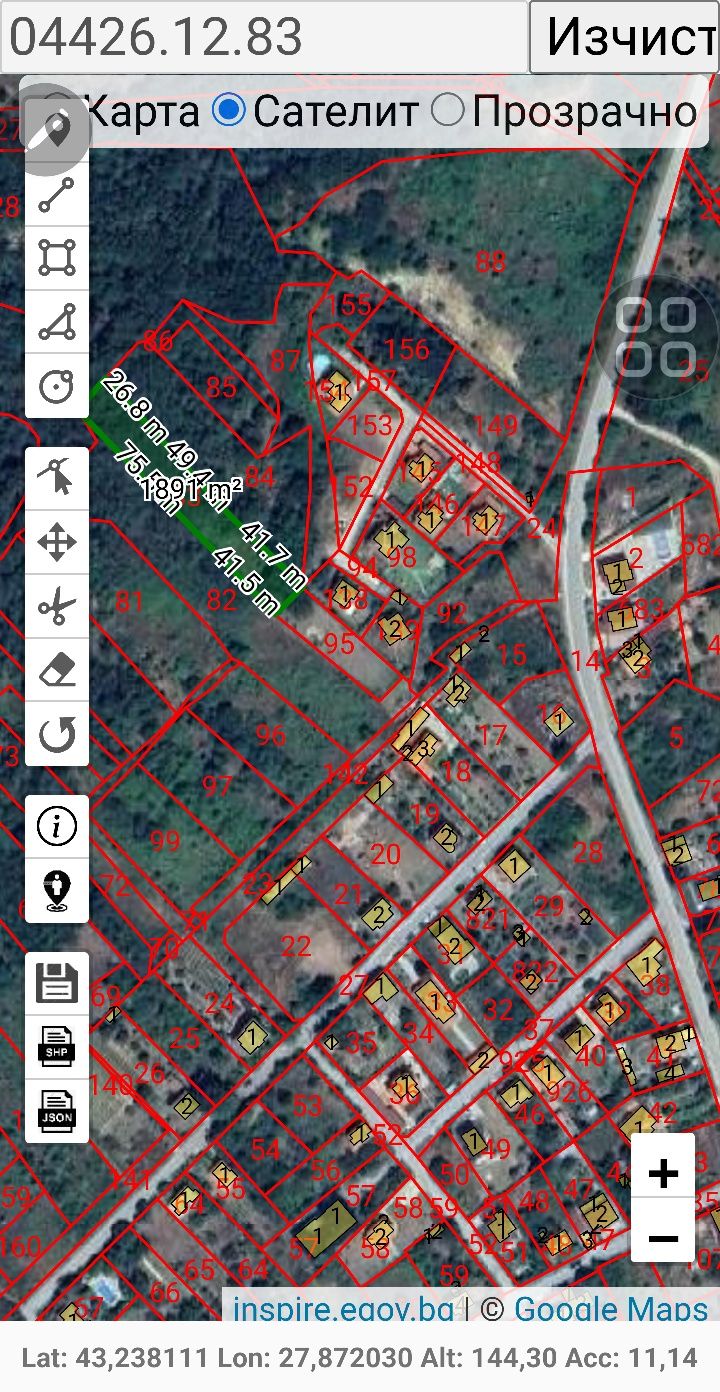
Task: Zoom out with the minus button
Action: [x=663, y=1239]
